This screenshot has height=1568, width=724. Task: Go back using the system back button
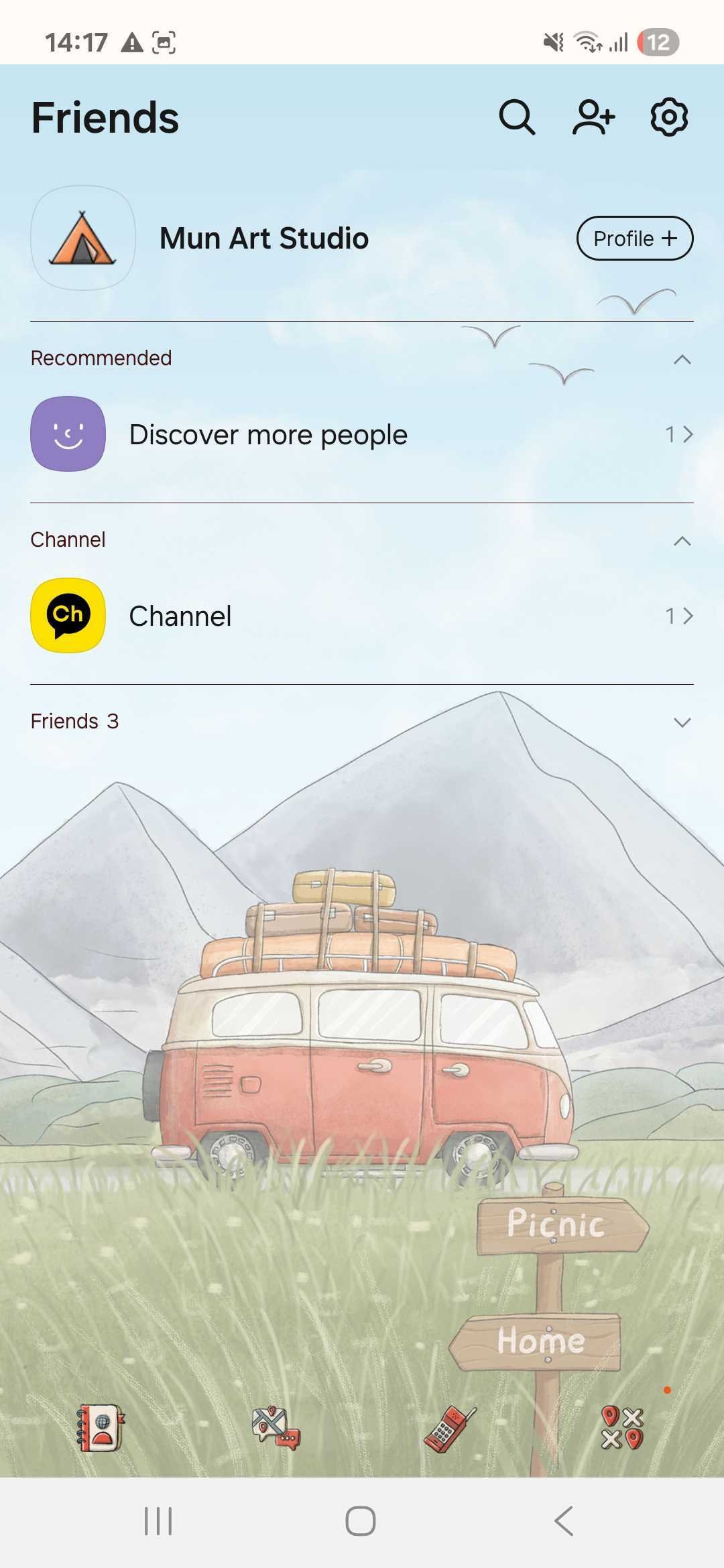click(564, 1520)
